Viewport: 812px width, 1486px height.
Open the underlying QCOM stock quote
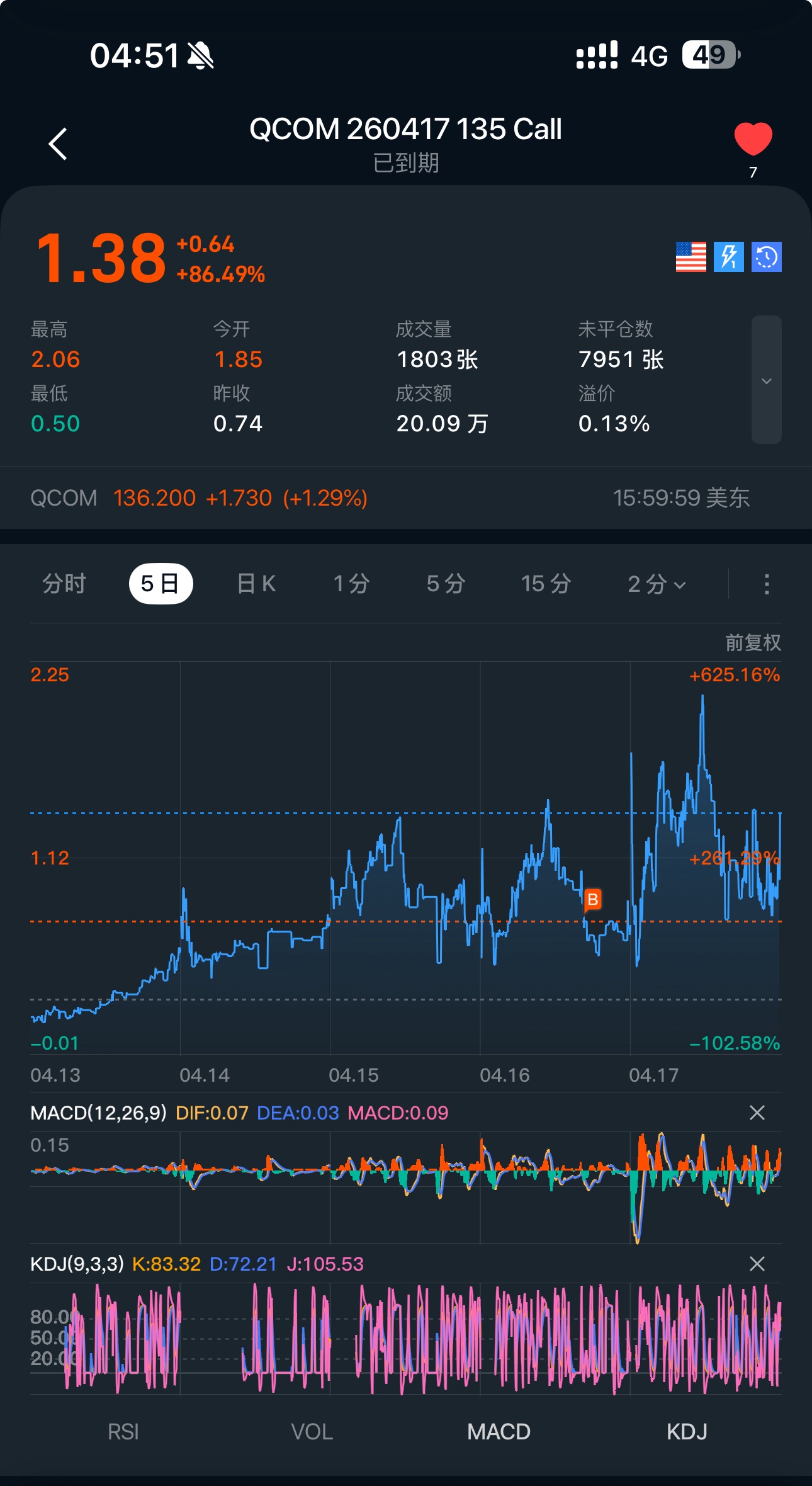(199, 498)
